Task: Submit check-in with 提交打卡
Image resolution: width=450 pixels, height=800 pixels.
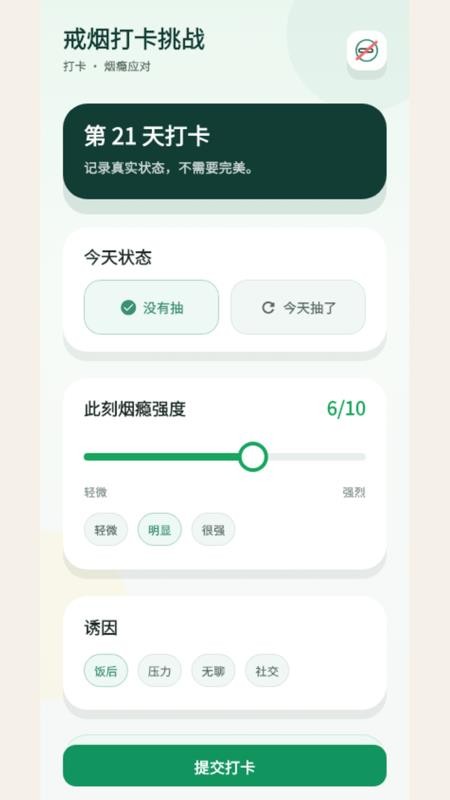Action: tap(224, 766)
